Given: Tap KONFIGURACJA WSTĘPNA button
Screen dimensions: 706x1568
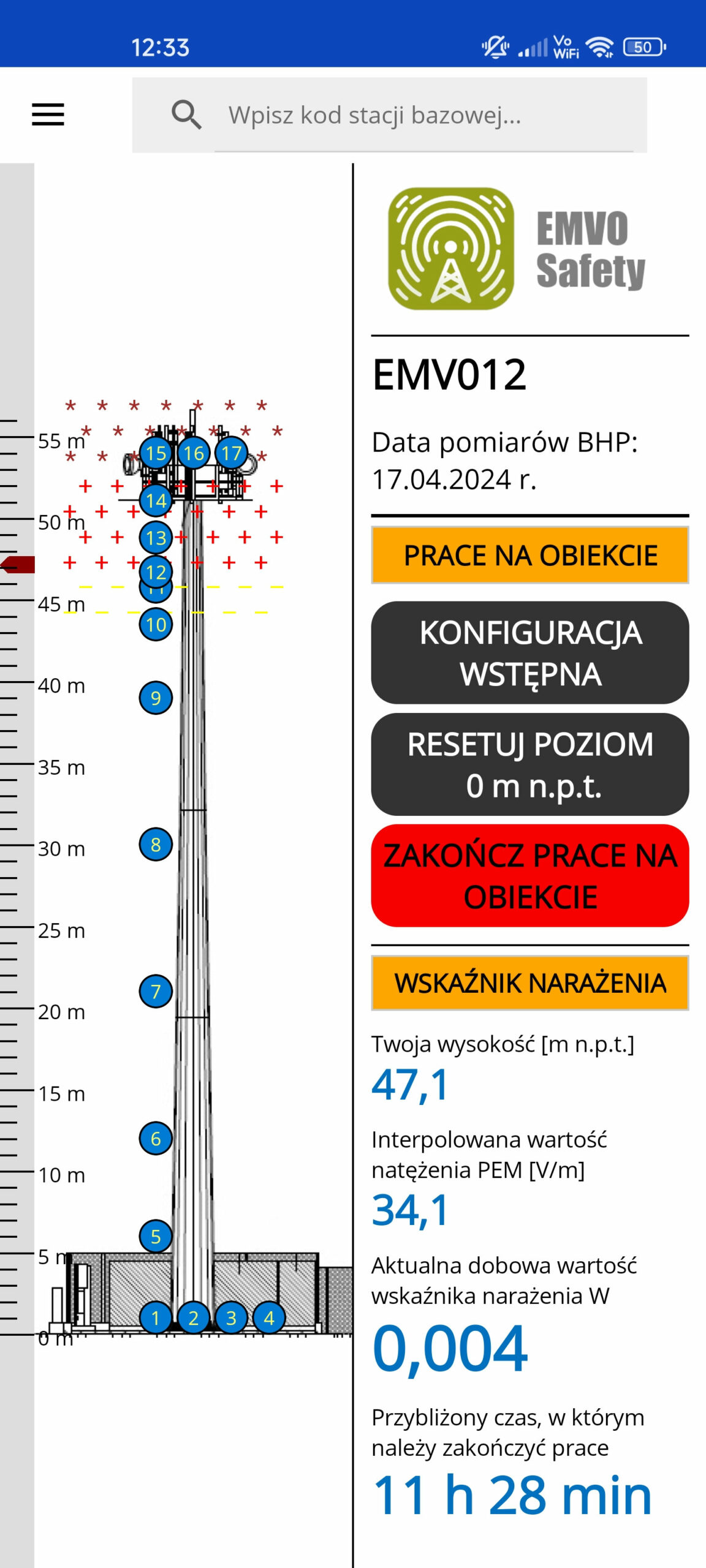Looking at the screenshot, I should point(529,653).
